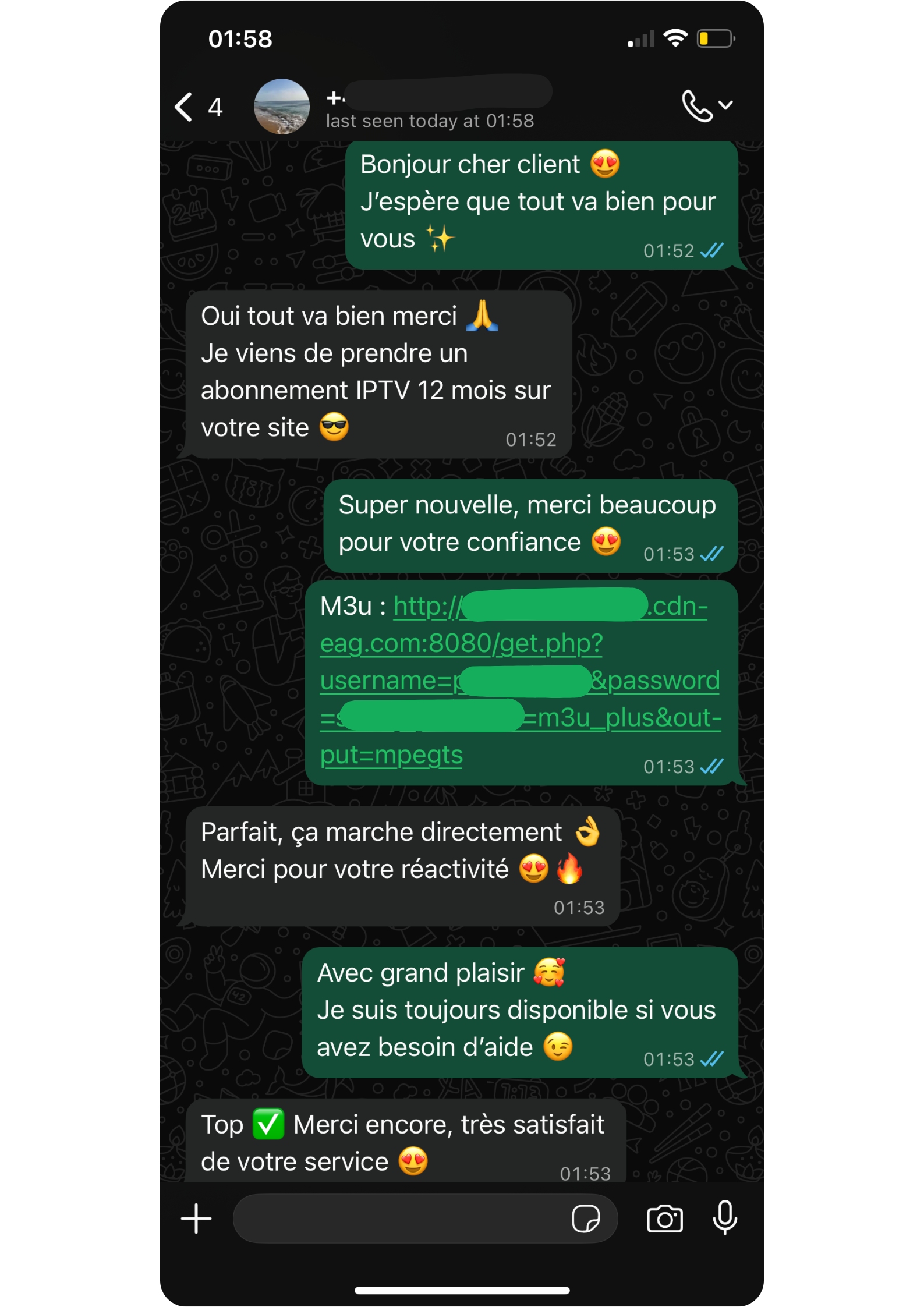The height and width of the screenshot is (1307, 924).
Task: Go back to the chats list
Action: point(185,107)
